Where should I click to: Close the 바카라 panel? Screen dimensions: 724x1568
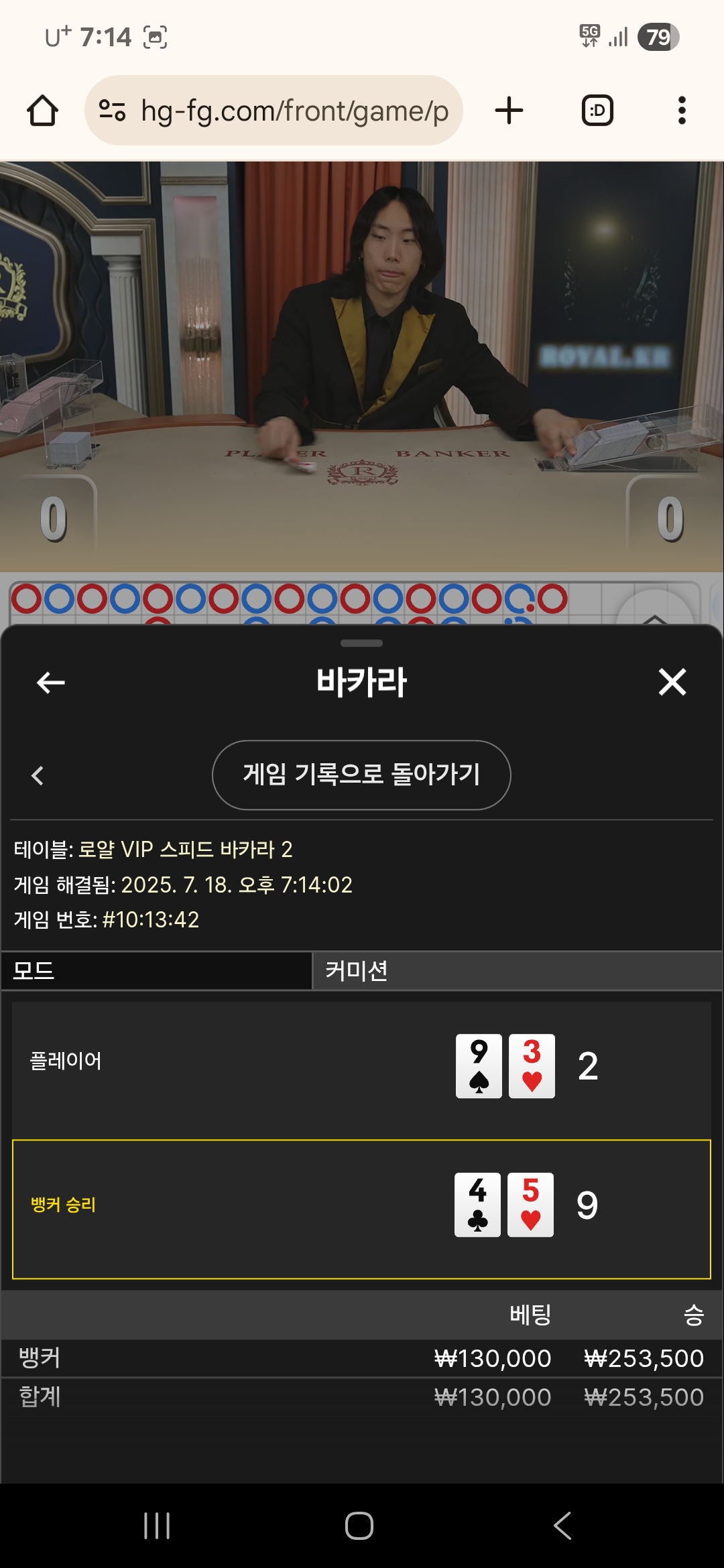tap(672, 682)
